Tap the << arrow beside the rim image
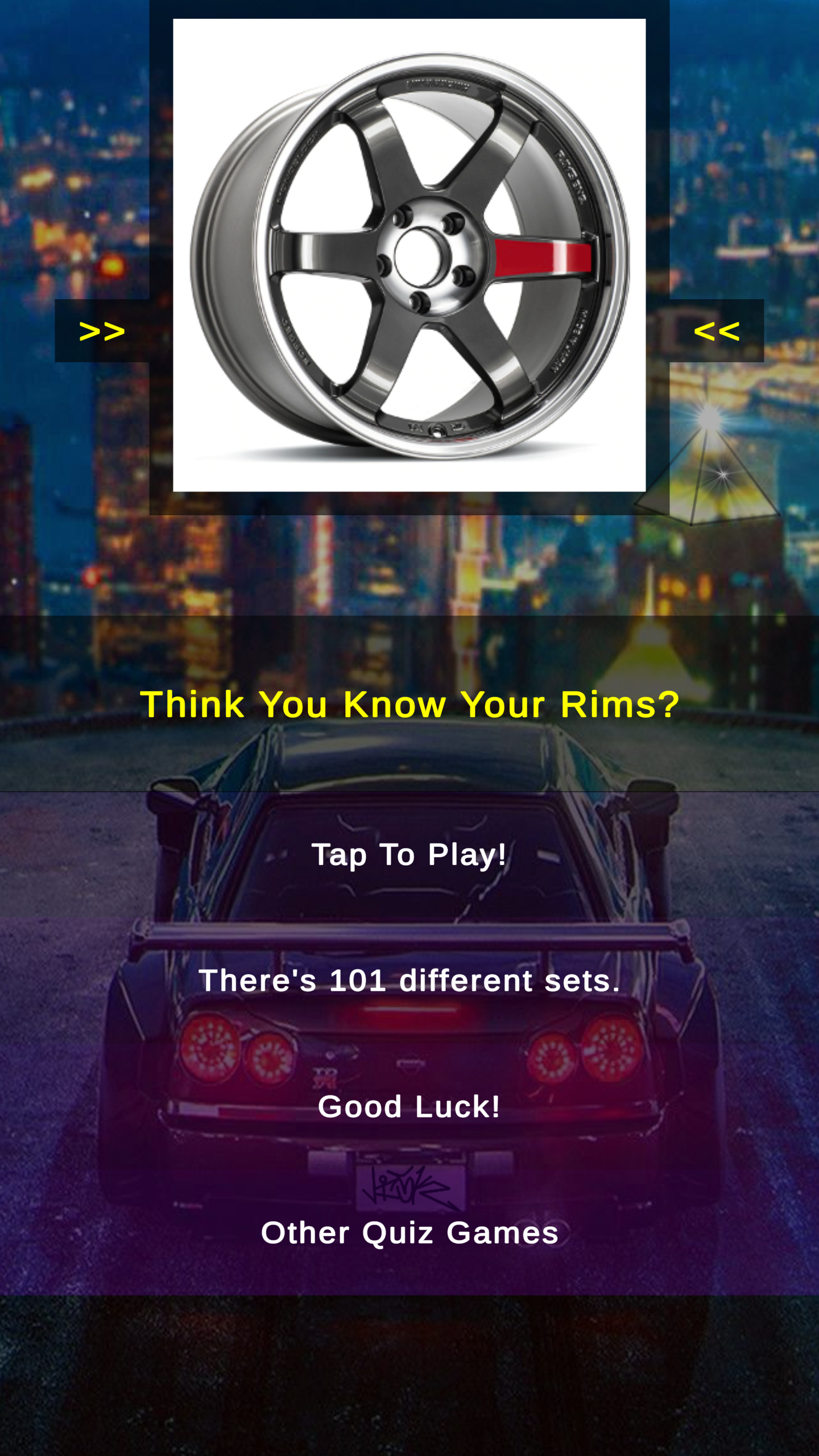Image resolution: width=819 pixels, height=1456 pixels. pyautogui.click(x=717, y=331)
